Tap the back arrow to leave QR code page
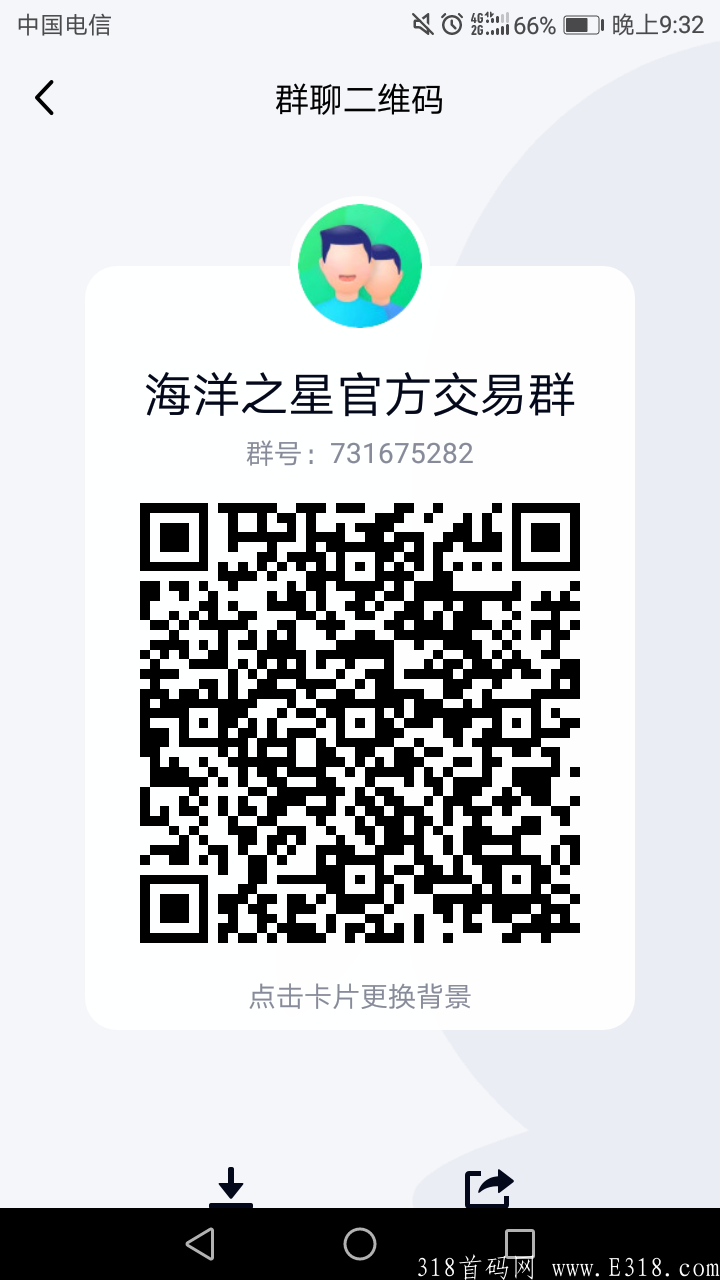This screenshot has height=1280, width=720. coord(44,97)
